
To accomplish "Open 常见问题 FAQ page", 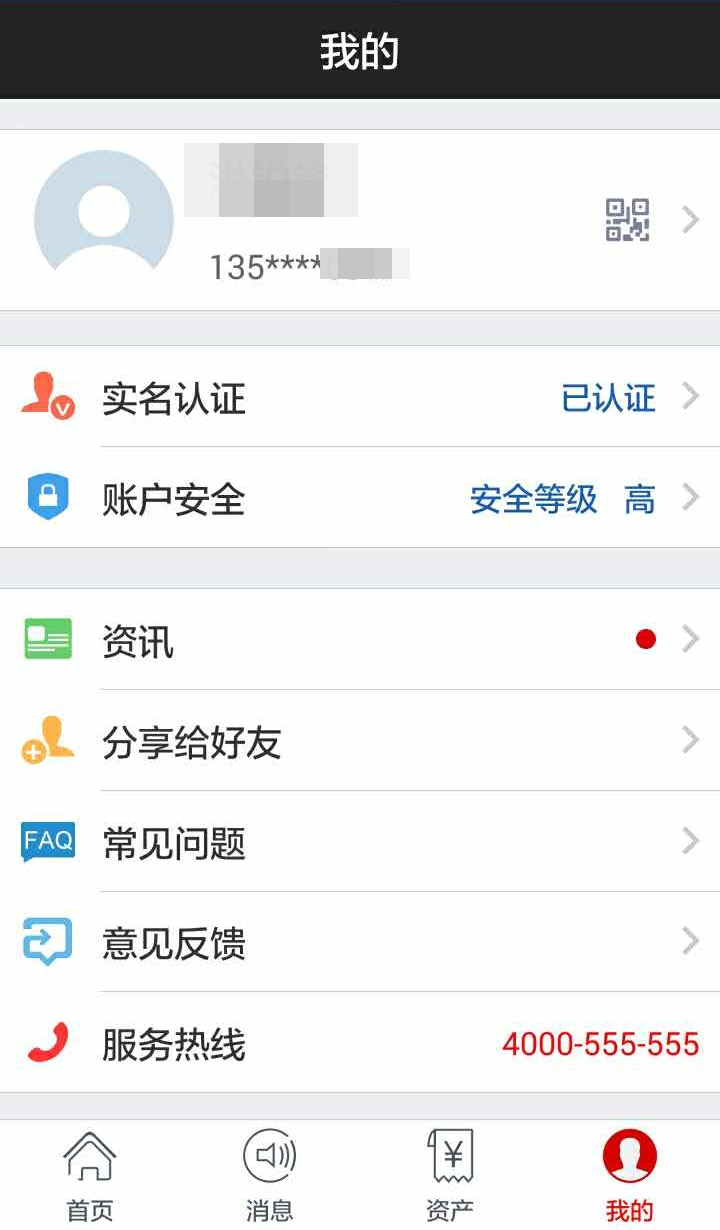I will [x=360, y=842].
